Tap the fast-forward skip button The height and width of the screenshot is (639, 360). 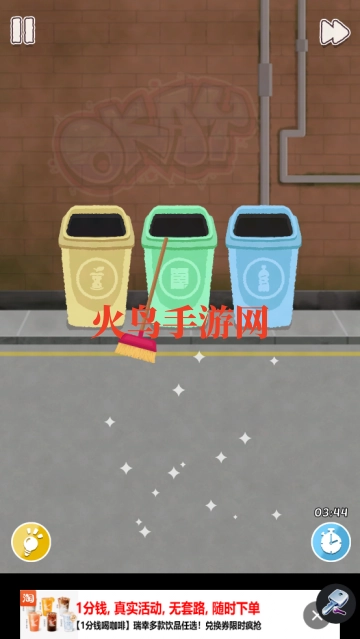pyautogui.click(x=334, y=32)
